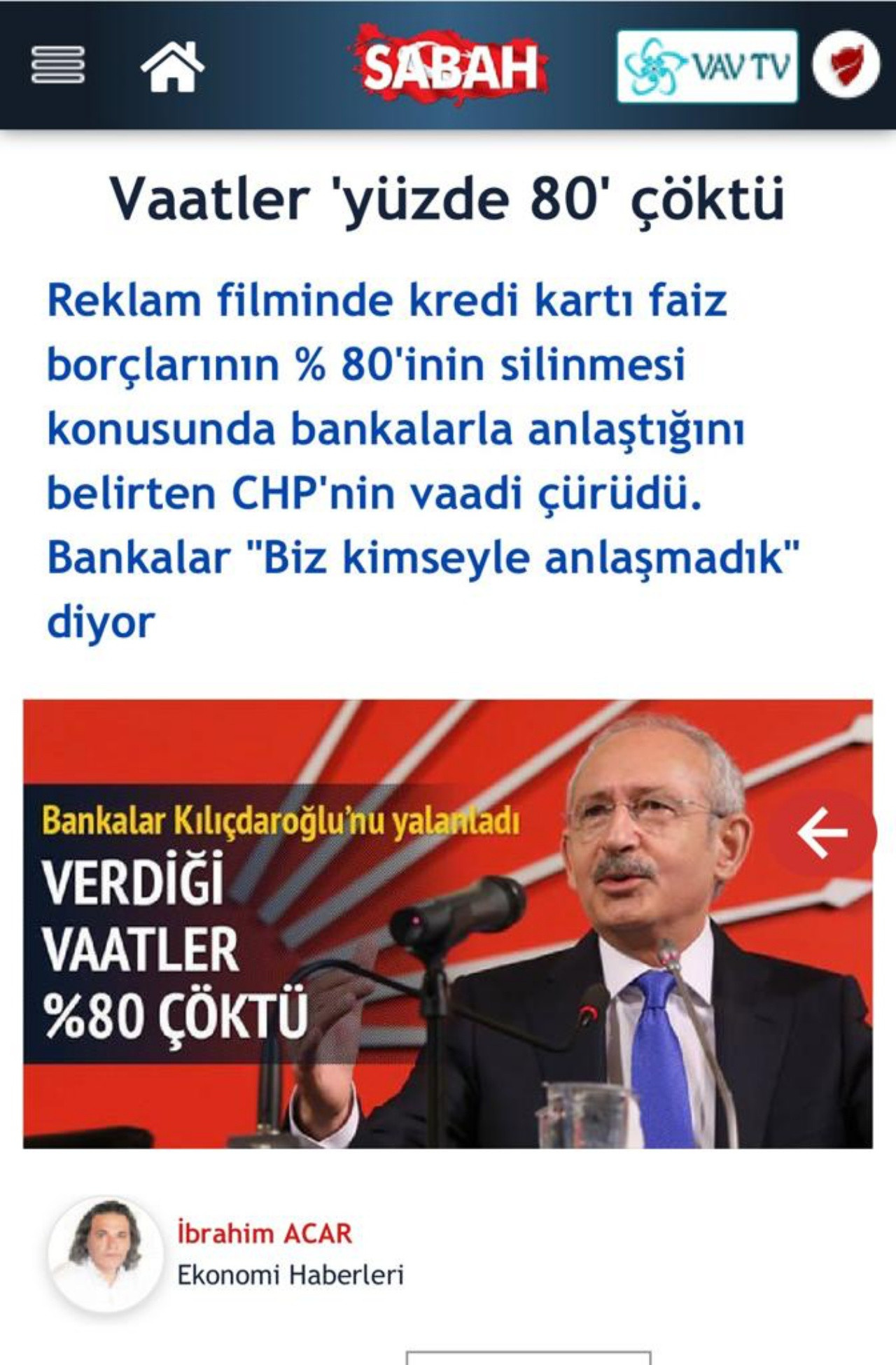Tap the round red icon beside VAV TV
This screenshot has height=1365, width=896.
(x=846, y=64)
